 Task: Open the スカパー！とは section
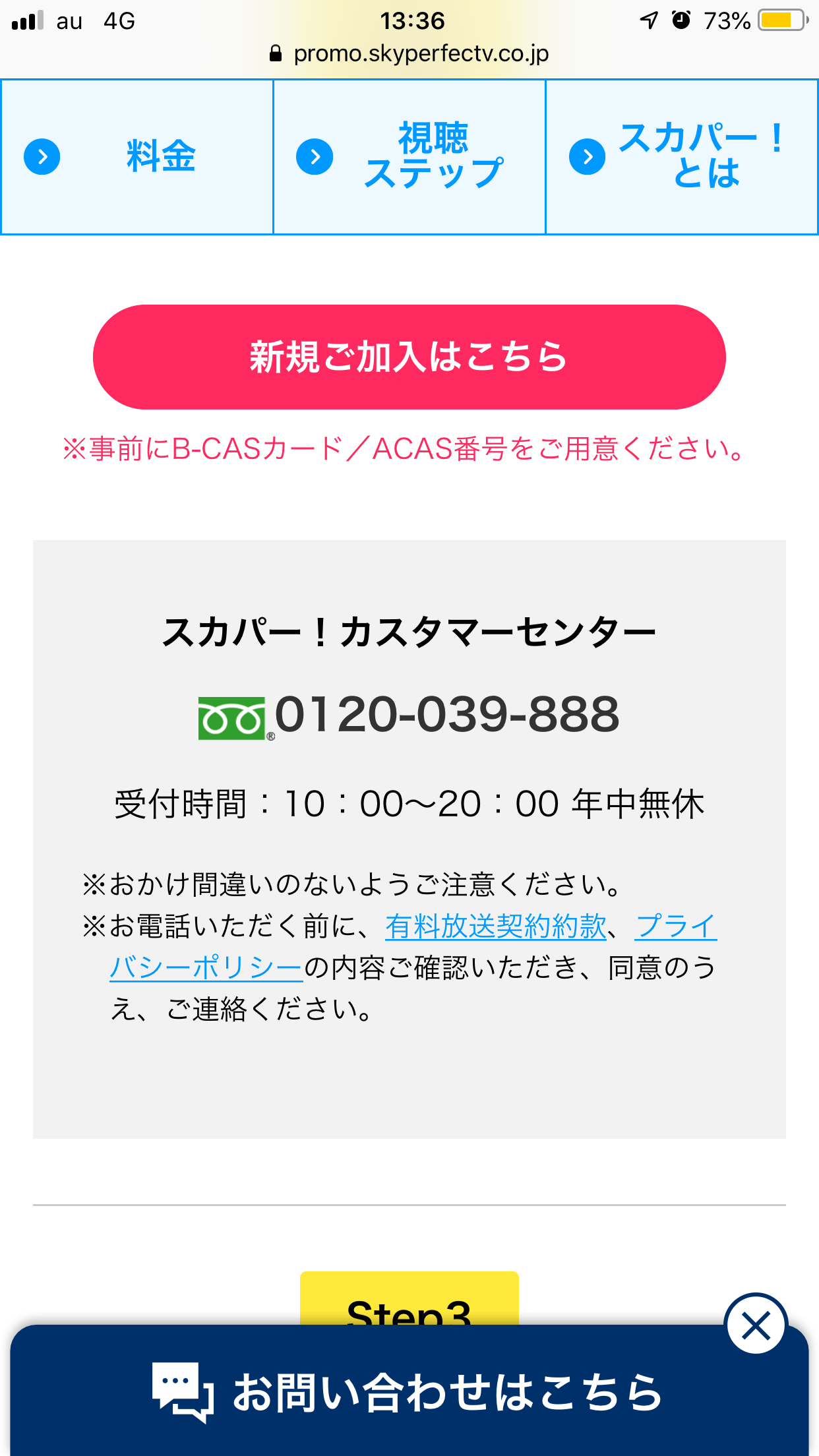pyautogui.click(x=682, y=157)
